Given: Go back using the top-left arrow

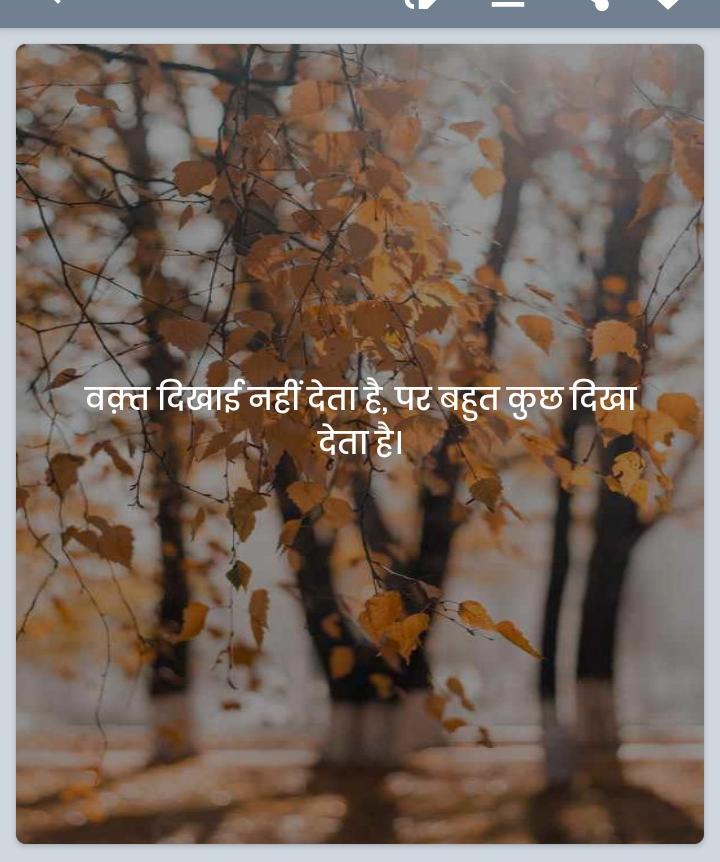Looking at the screenshot, I should (x=50, y=2).
